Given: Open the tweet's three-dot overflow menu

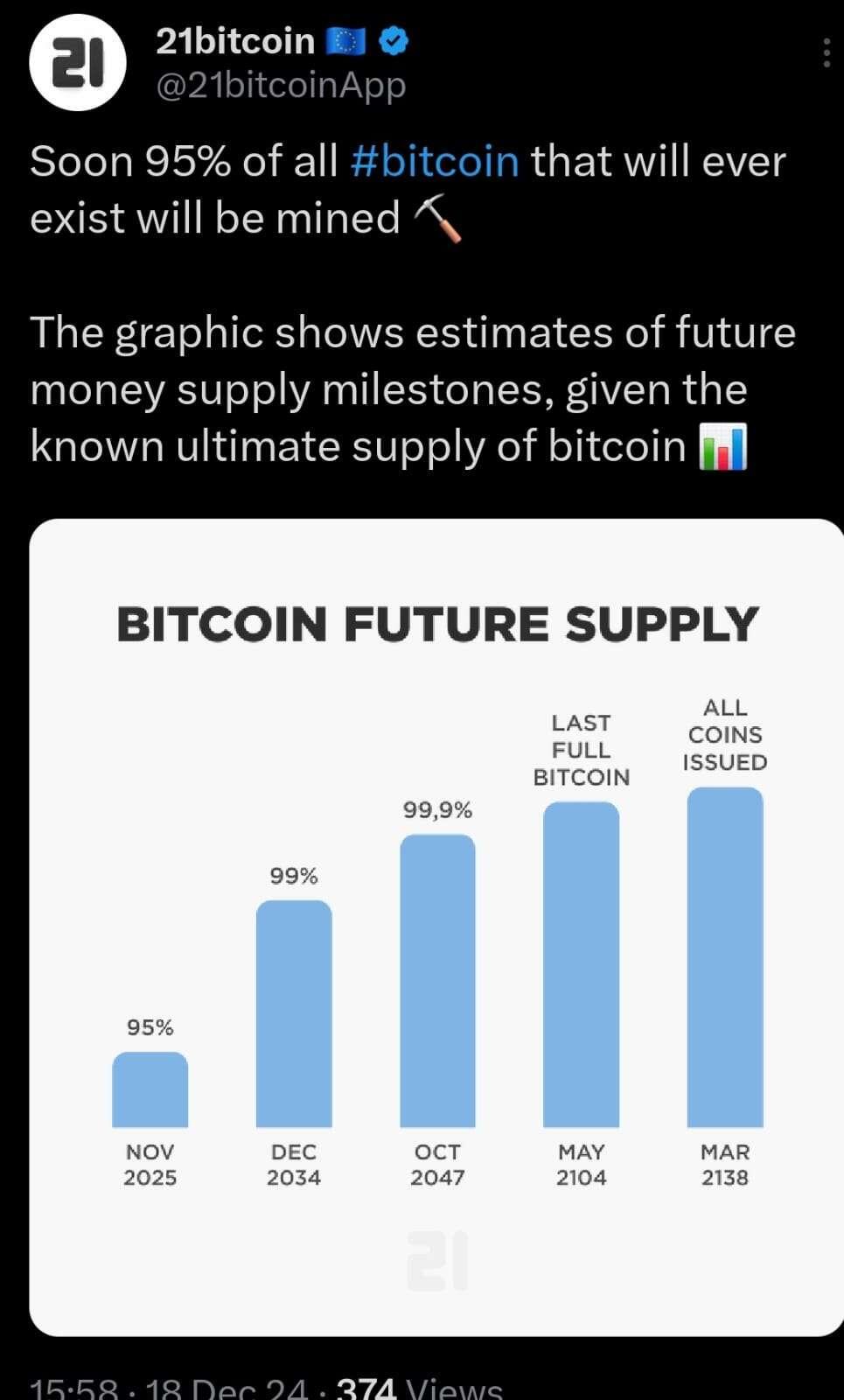Looking at the screenshot, I should click(827, 53).
